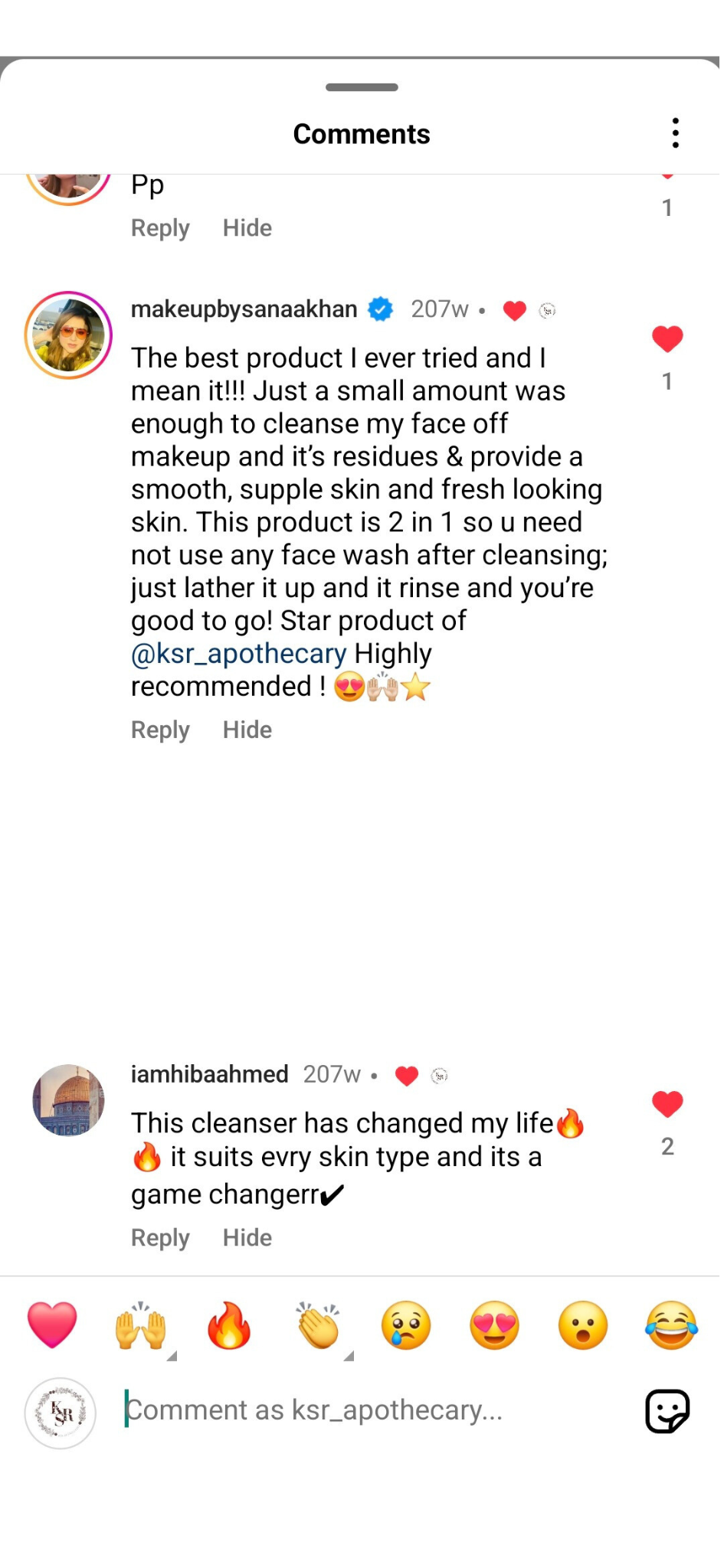This screenshot has height=1568, width=724.
Task: Hide the "Pp" comment
Action: tap(247, 228)
